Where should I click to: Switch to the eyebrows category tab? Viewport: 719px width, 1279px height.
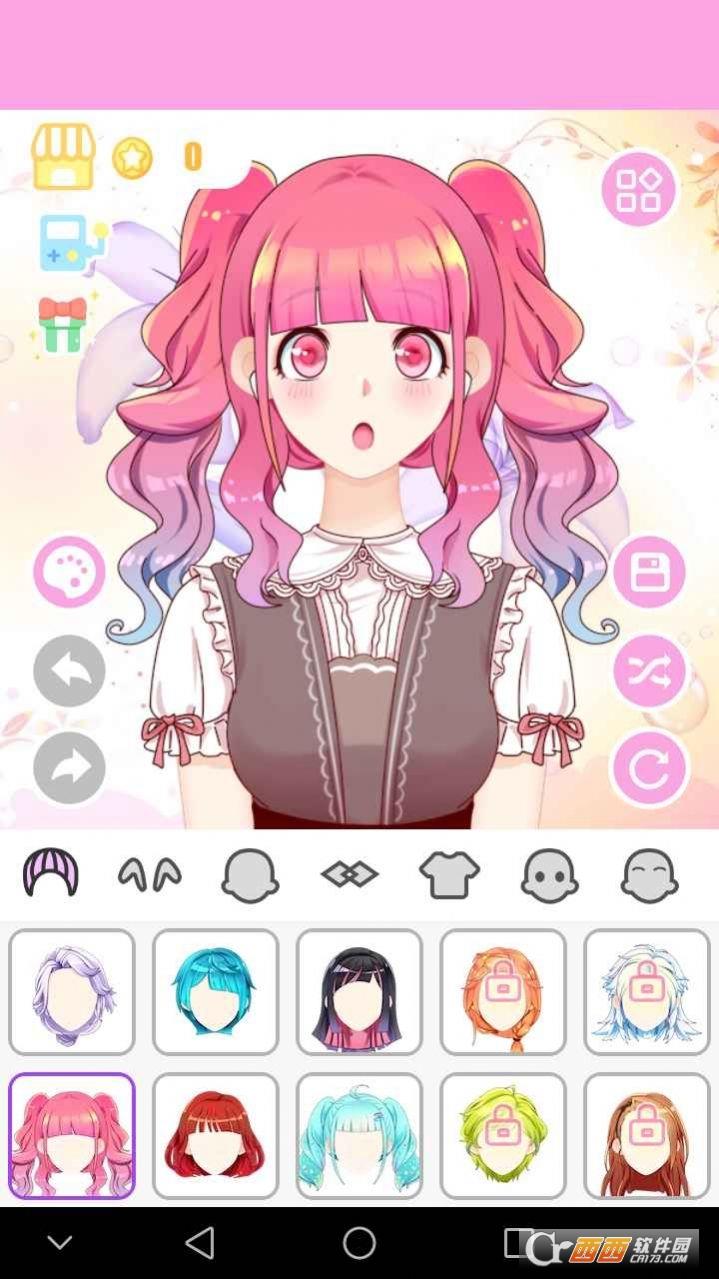tap(150, 876)
